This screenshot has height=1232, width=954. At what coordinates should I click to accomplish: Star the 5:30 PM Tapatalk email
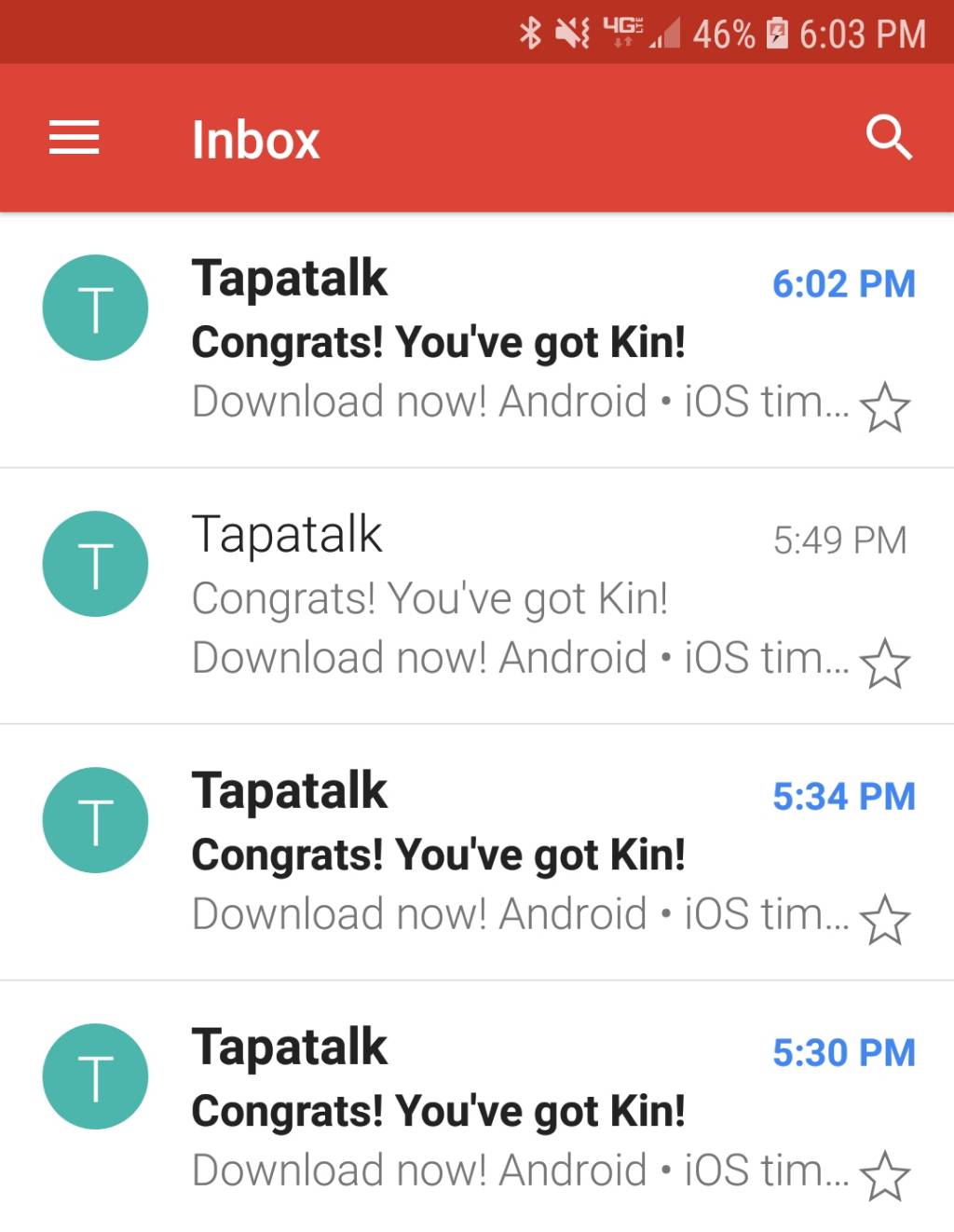click(884, 1177)
